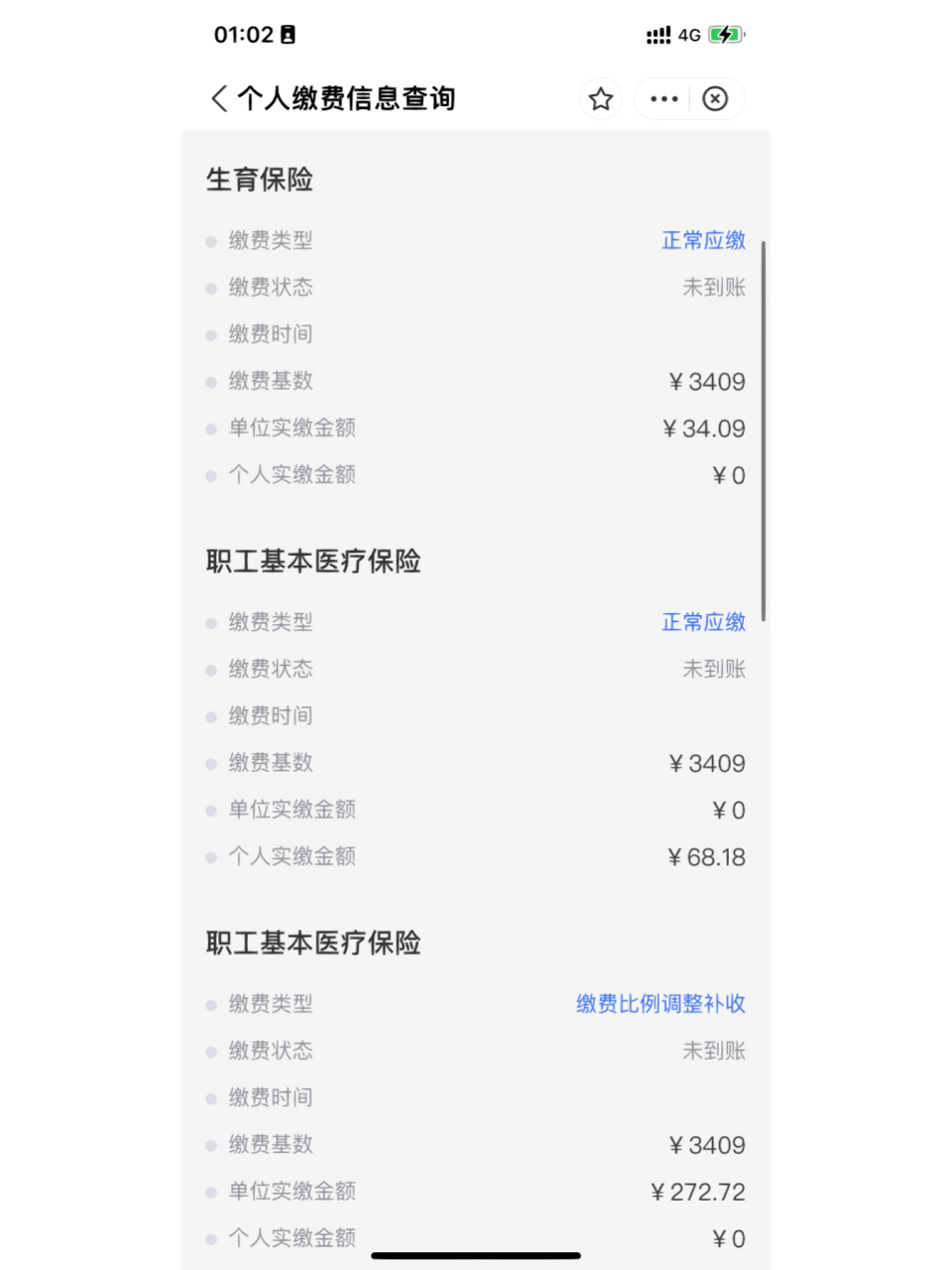
Task: Open the more options (...) menu
Action: tap(662, 98)
